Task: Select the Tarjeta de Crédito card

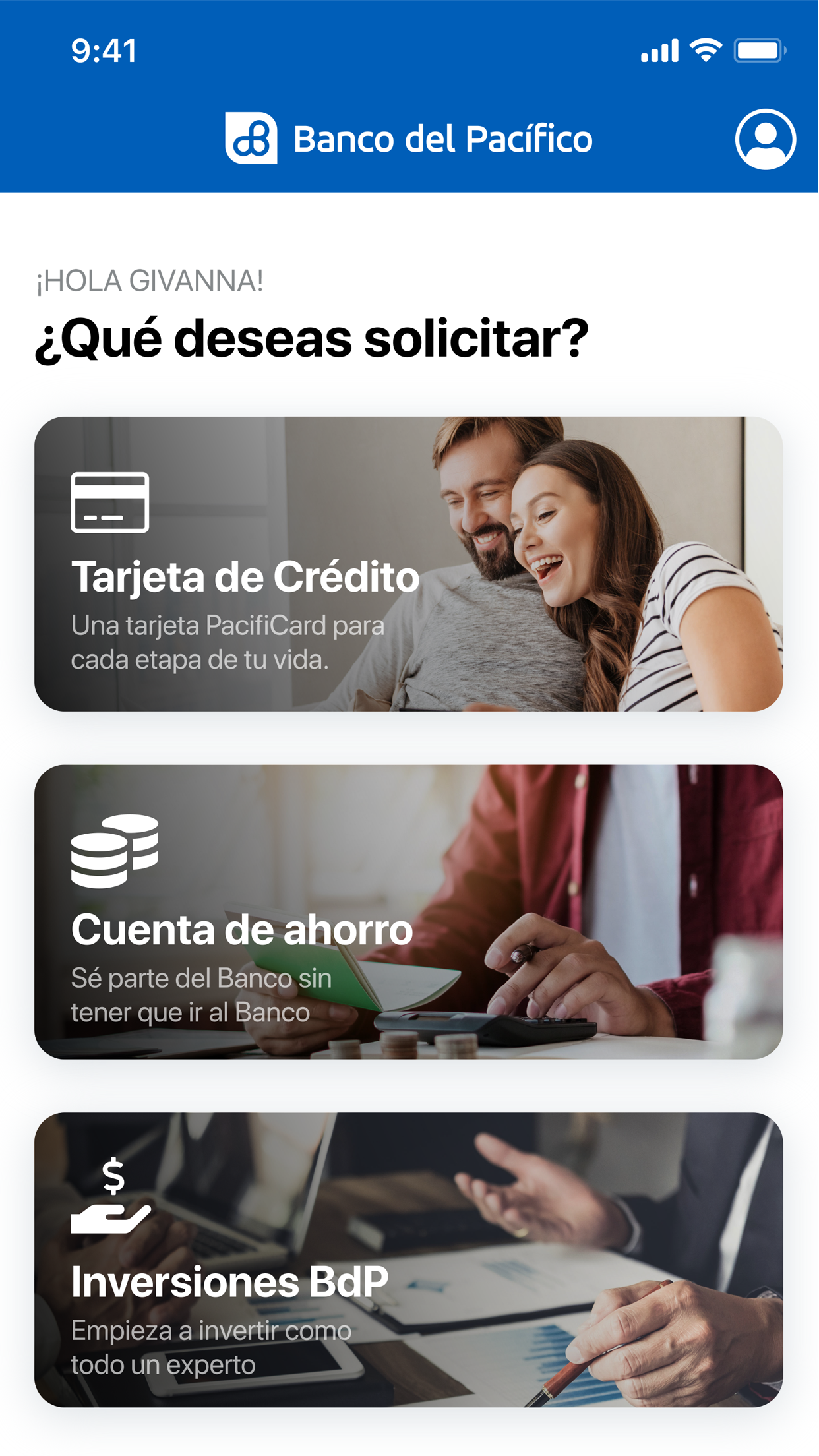Action: point(409,564)
